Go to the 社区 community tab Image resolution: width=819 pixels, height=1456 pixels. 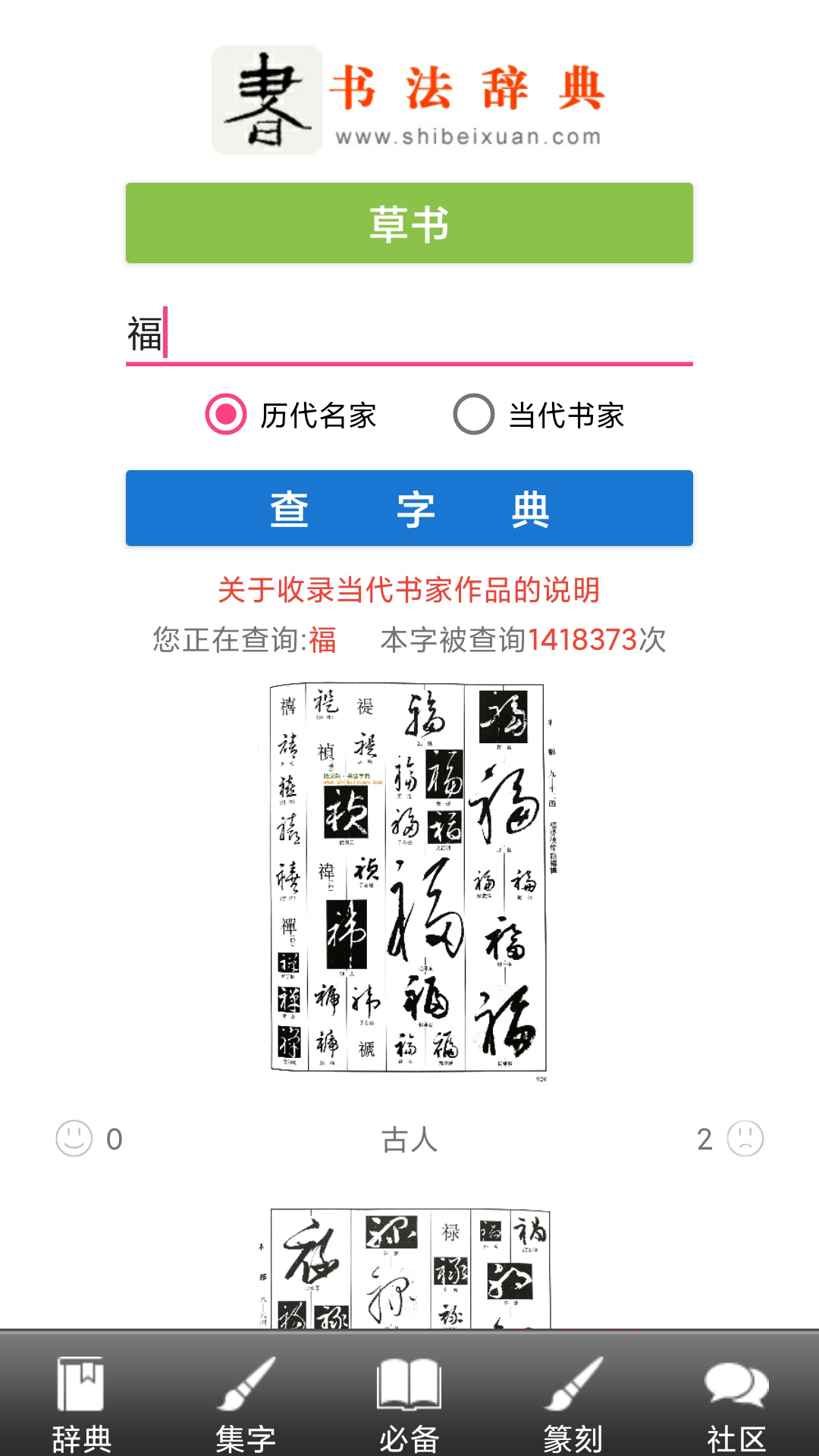pos(736,1403)
